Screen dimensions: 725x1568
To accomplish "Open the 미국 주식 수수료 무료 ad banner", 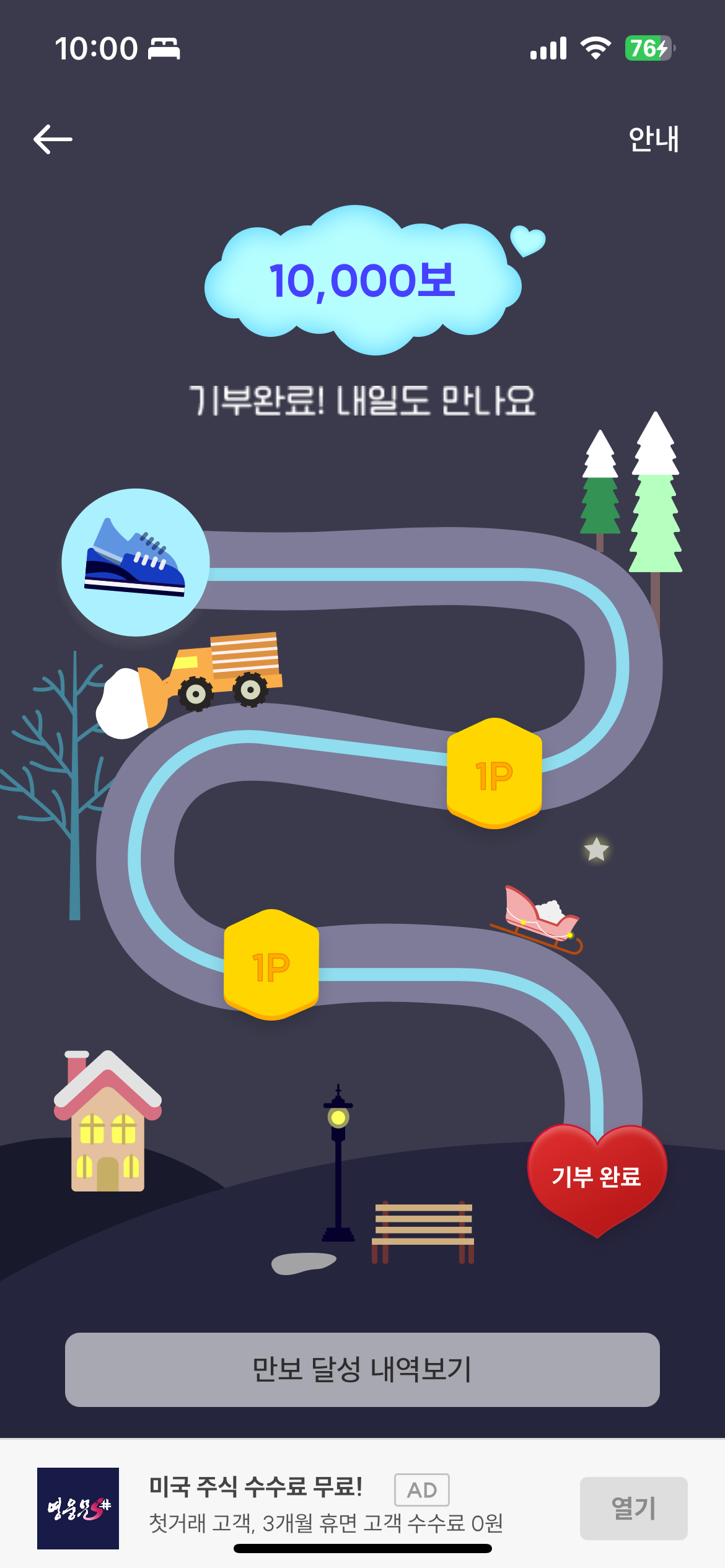I will [x=310, y=1505].
